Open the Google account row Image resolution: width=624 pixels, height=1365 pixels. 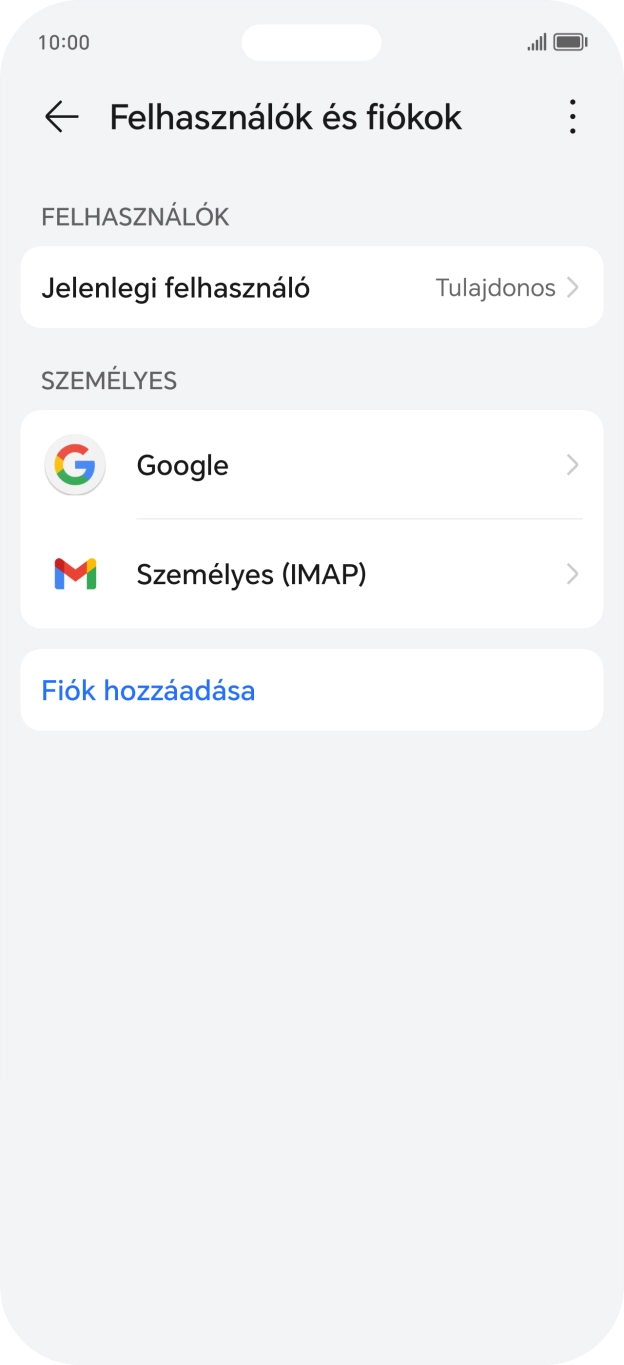[x=311, y=465]
